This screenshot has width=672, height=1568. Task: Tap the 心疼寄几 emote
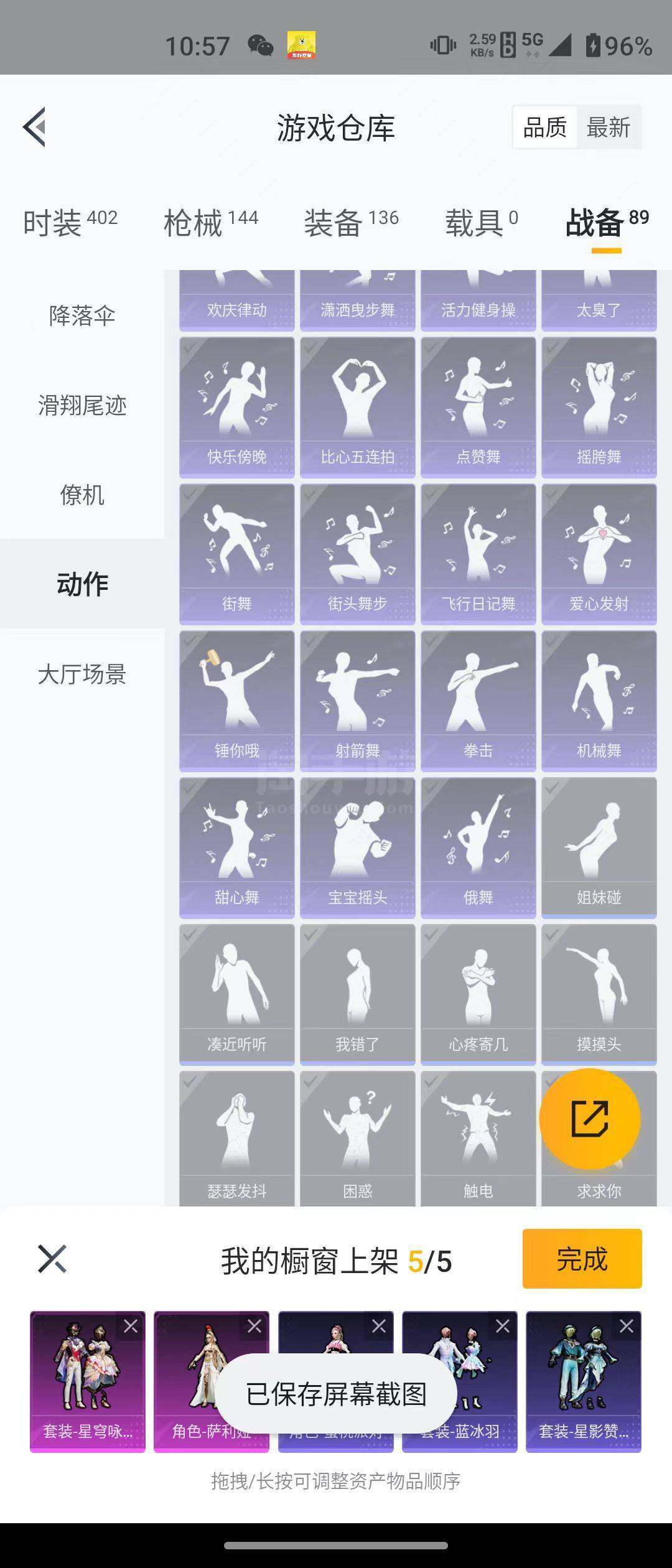pos(478,994)
